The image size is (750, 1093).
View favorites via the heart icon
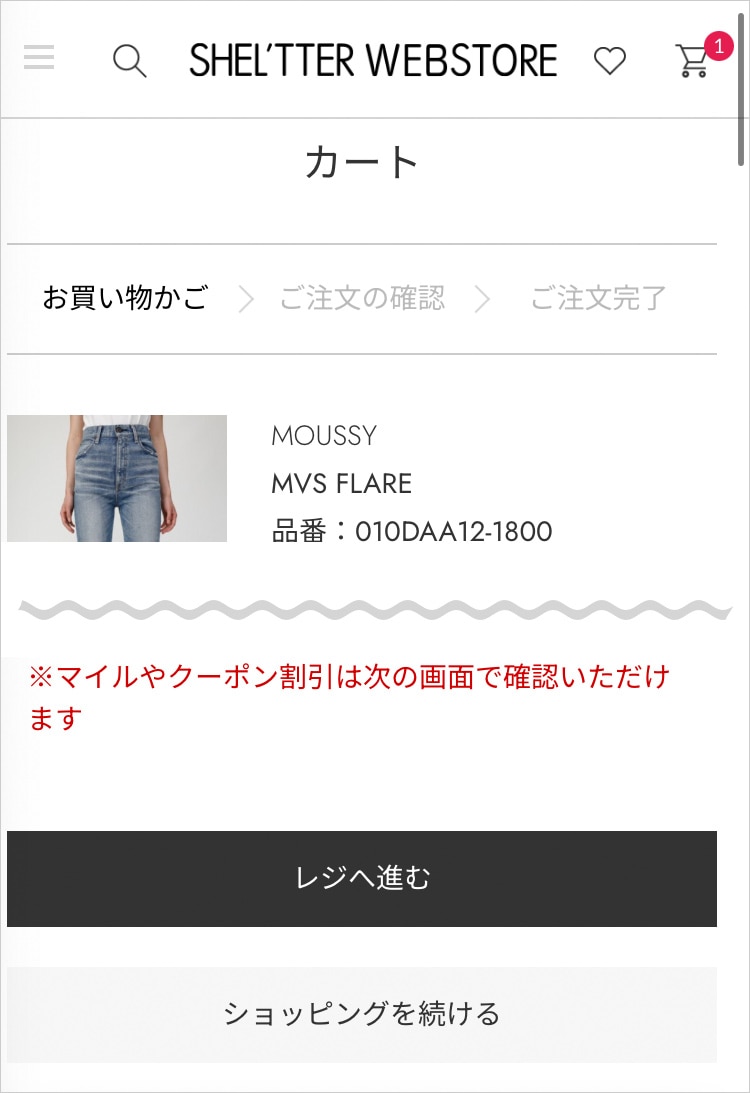(609, 61)
